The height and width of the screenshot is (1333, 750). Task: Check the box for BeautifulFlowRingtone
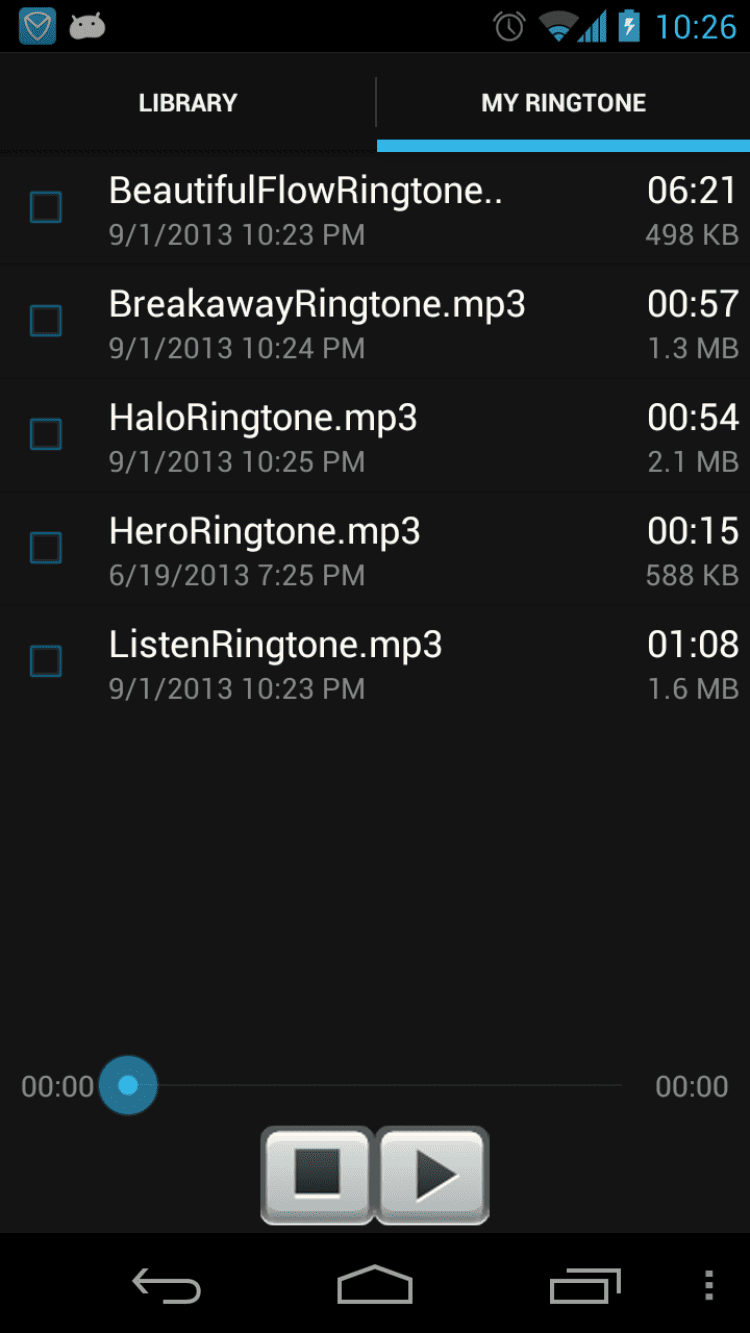tap(46, 208)
